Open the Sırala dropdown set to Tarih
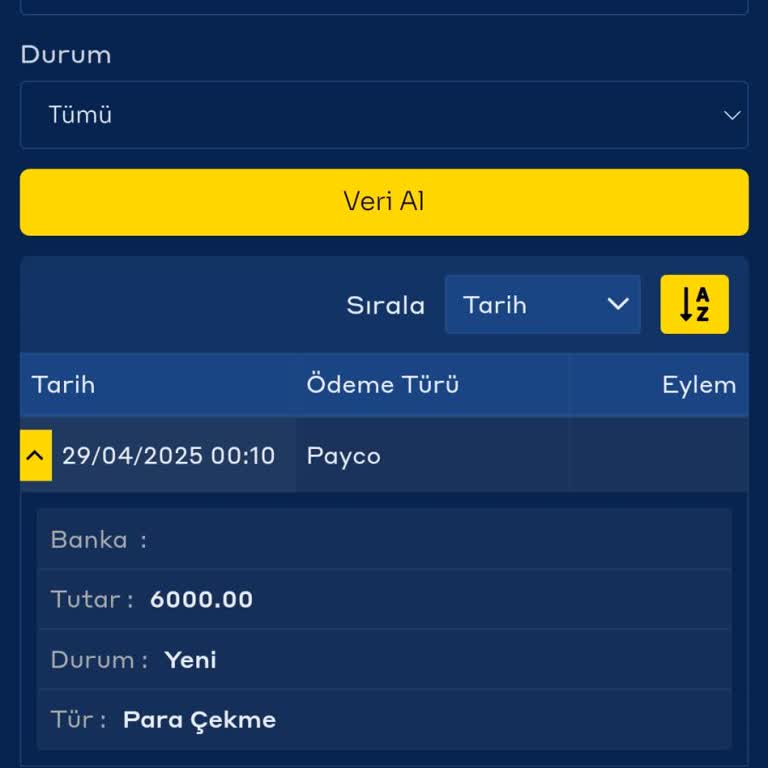768x768 pixels. (x=542, y=305)
